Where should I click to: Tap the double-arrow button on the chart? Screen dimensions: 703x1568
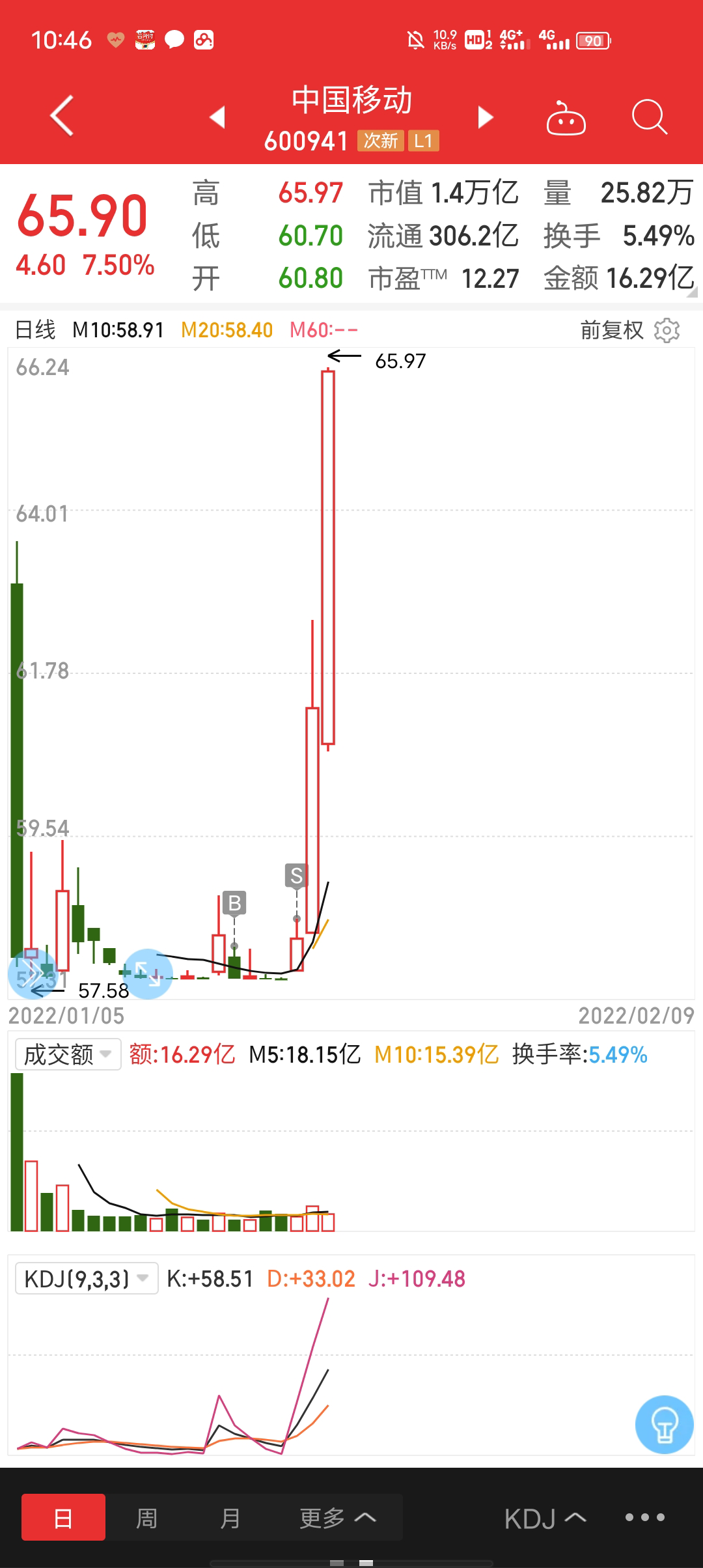[x=31, y=974]
